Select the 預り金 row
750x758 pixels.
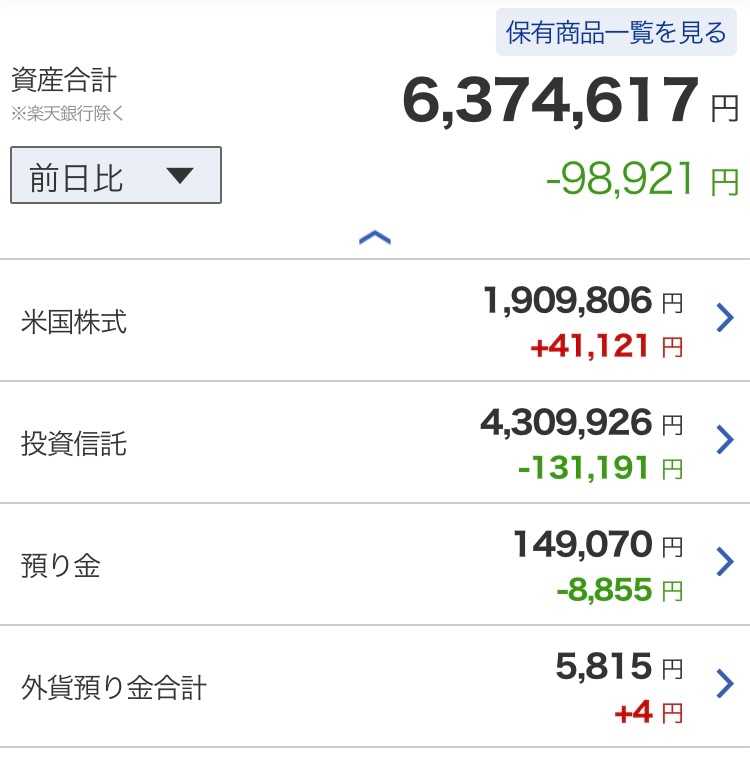click(375, 564)
